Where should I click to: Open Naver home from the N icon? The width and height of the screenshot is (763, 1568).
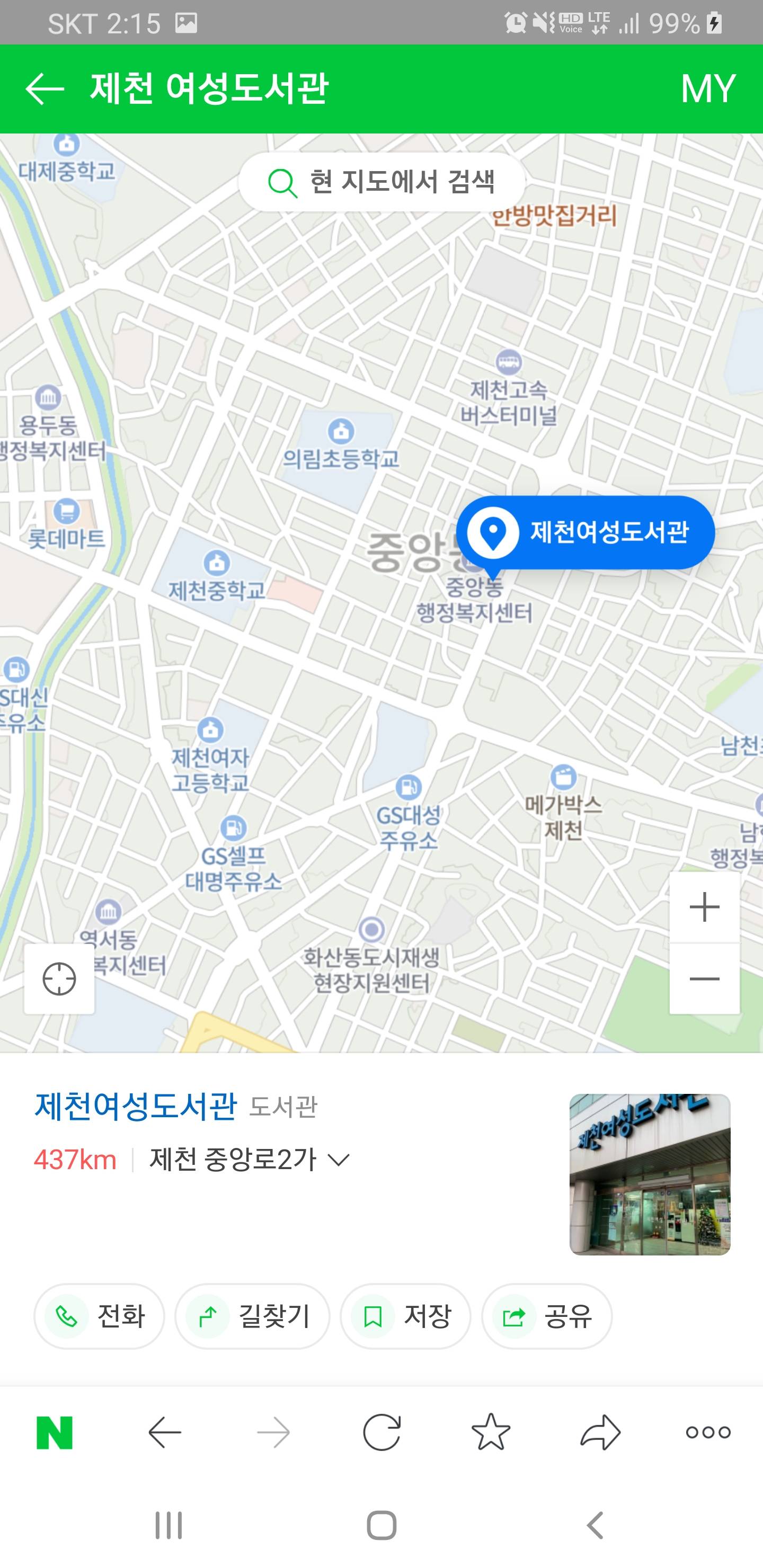[54, 1432]
